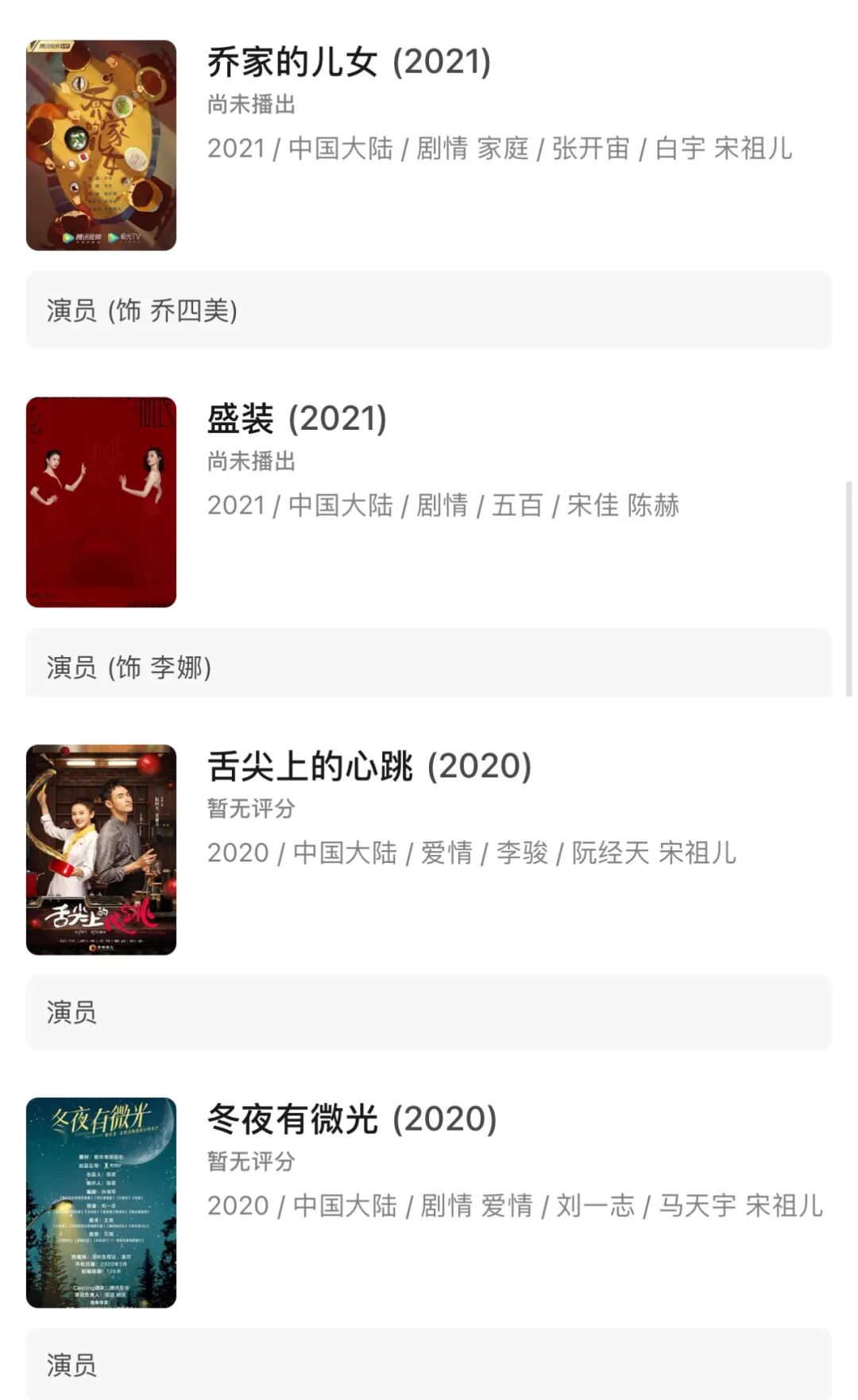The image size is (858, 1400).
Task: View 舌尖上的心跳 (2020) details
Action: click(x=369, y=767)
